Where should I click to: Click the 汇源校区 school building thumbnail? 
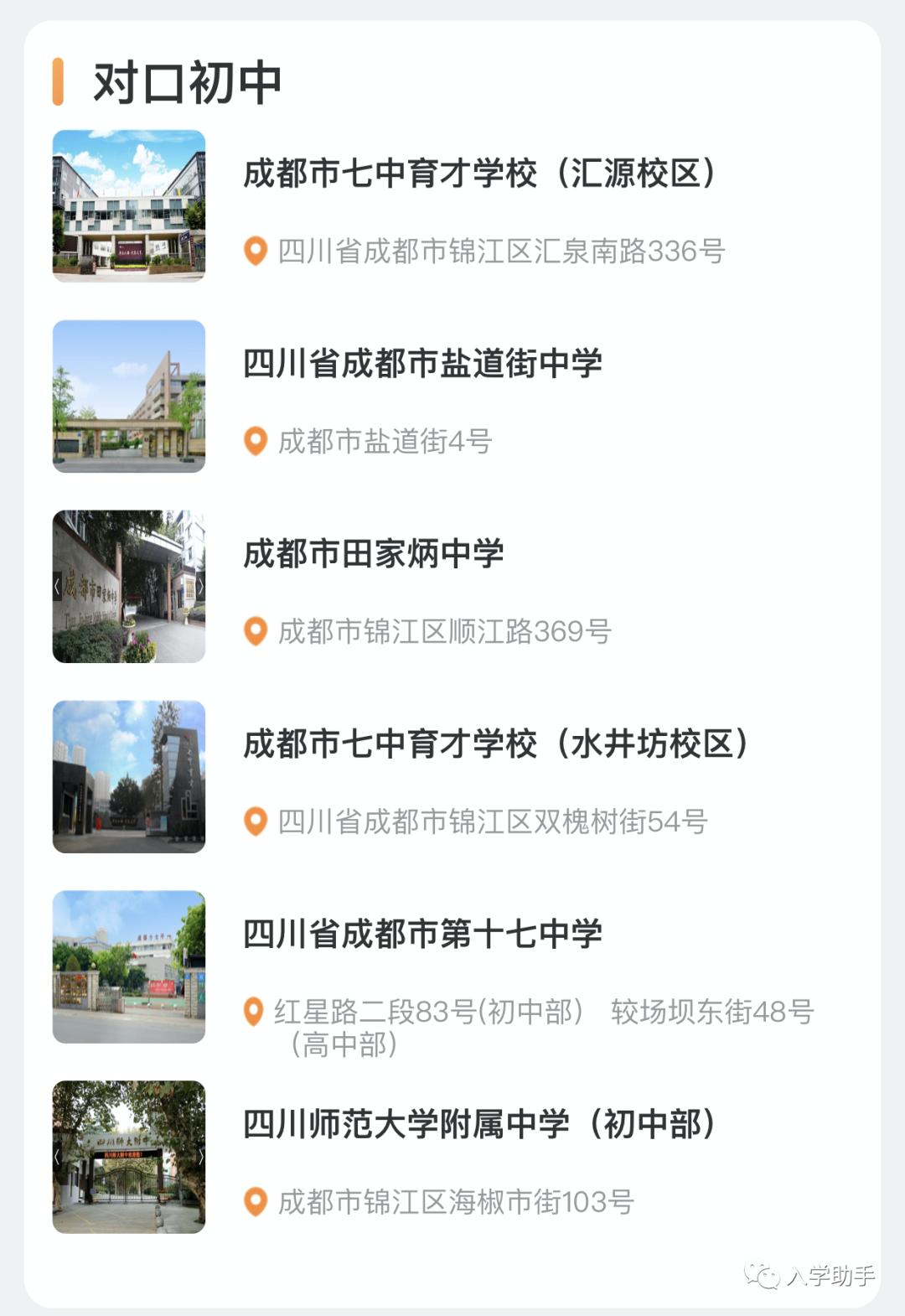click(127, 205)
